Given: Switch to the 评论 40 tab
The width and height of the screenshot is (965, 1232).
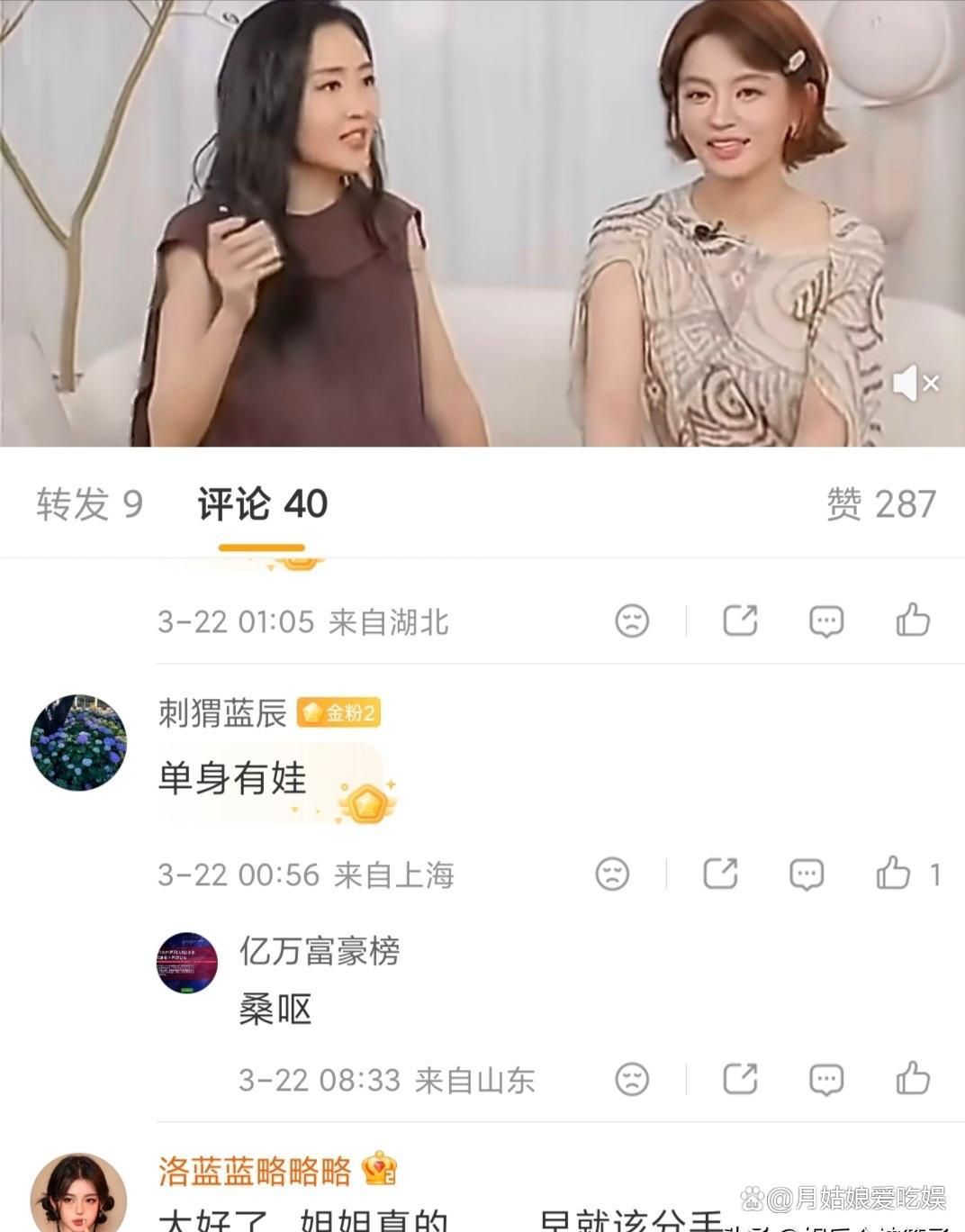Looking at the screenshot, I should pos(262,504).
